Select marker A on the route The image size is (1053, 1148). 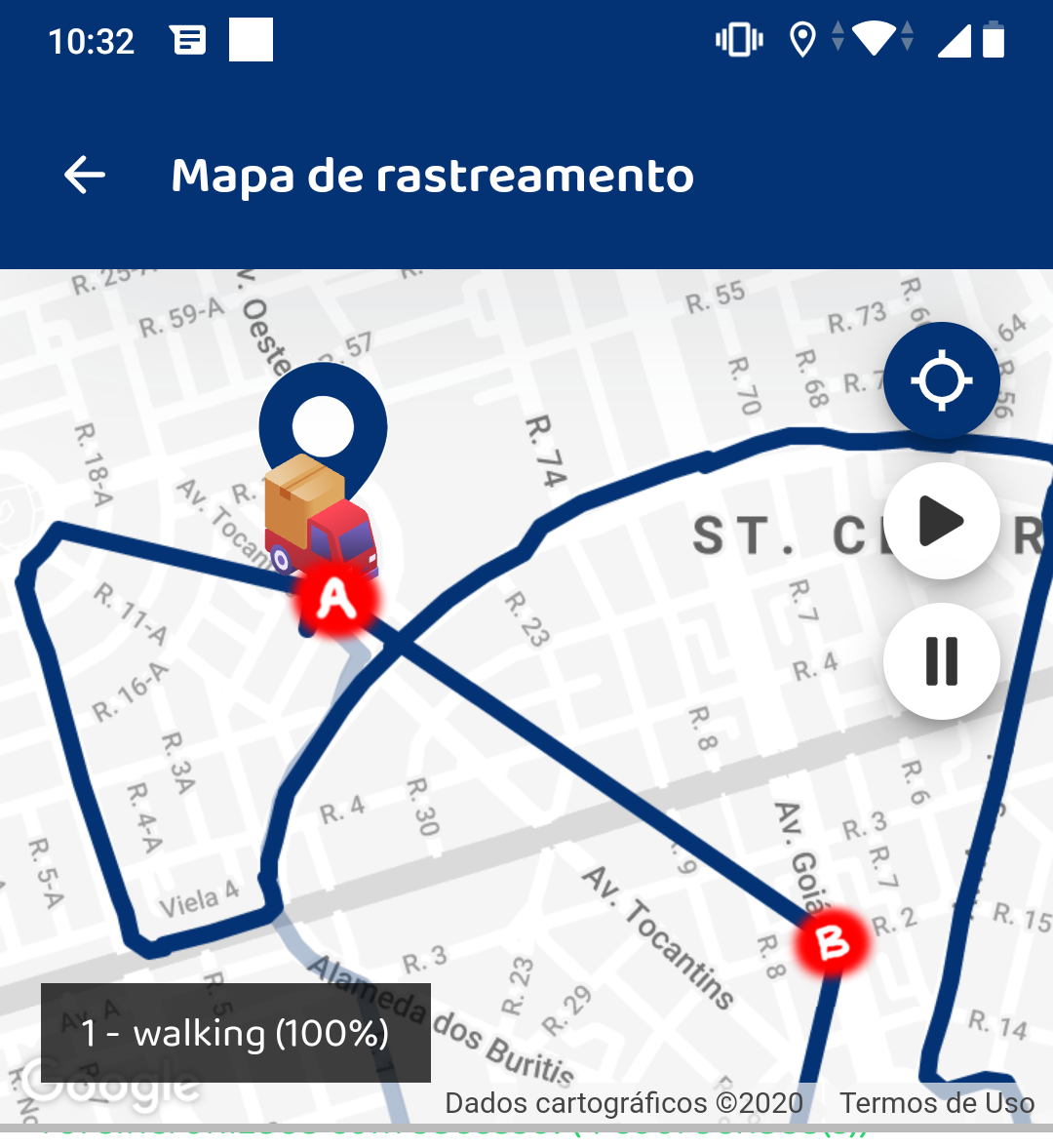336,600
